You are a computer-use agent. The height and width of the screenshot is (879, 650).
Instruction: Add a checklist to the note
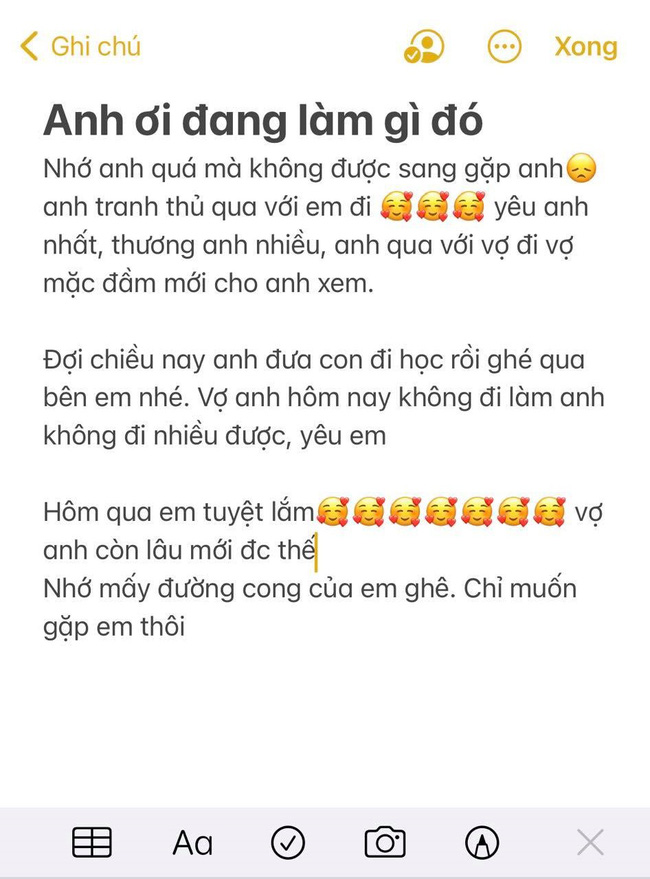coord(288,843)
